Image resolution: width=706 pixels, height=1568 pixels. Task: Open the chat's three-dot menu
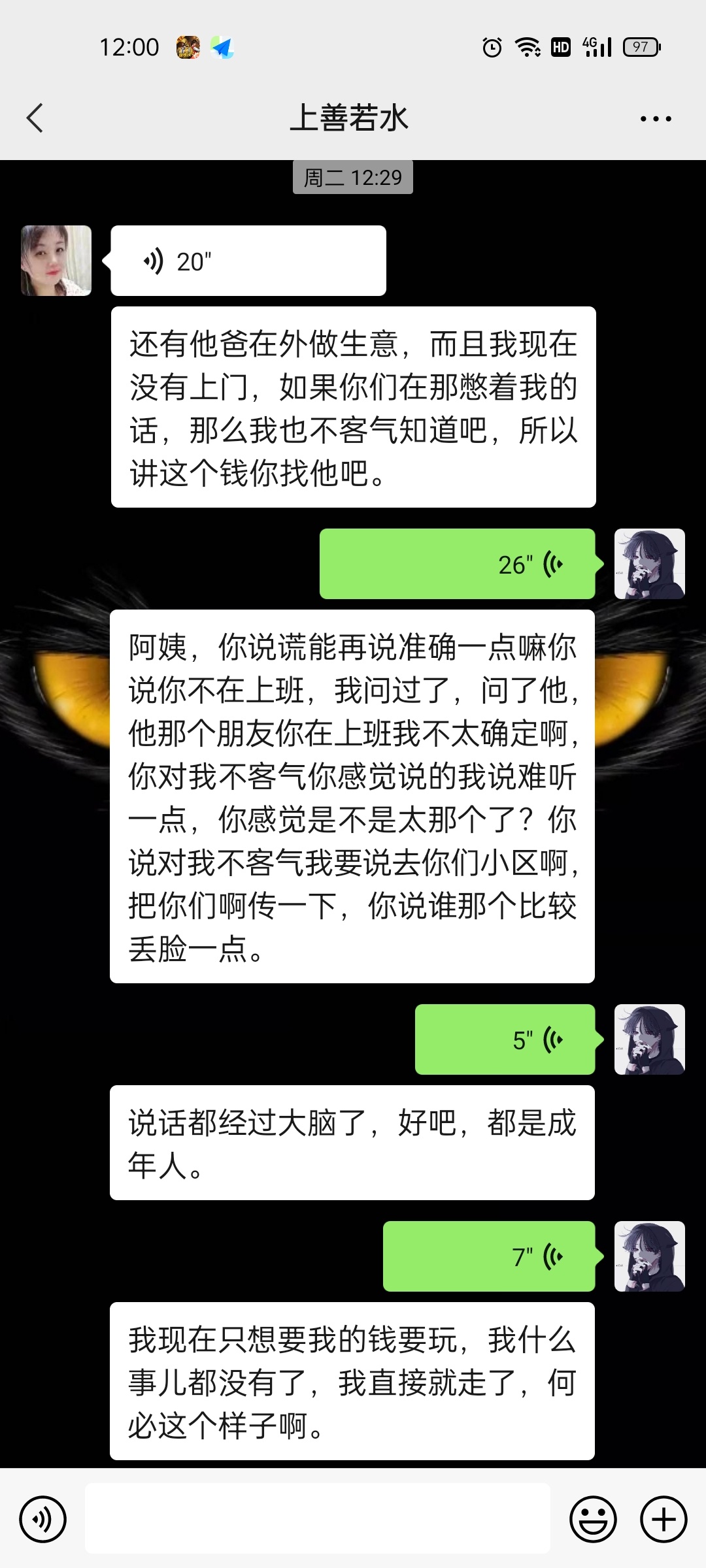click(656, 119)
